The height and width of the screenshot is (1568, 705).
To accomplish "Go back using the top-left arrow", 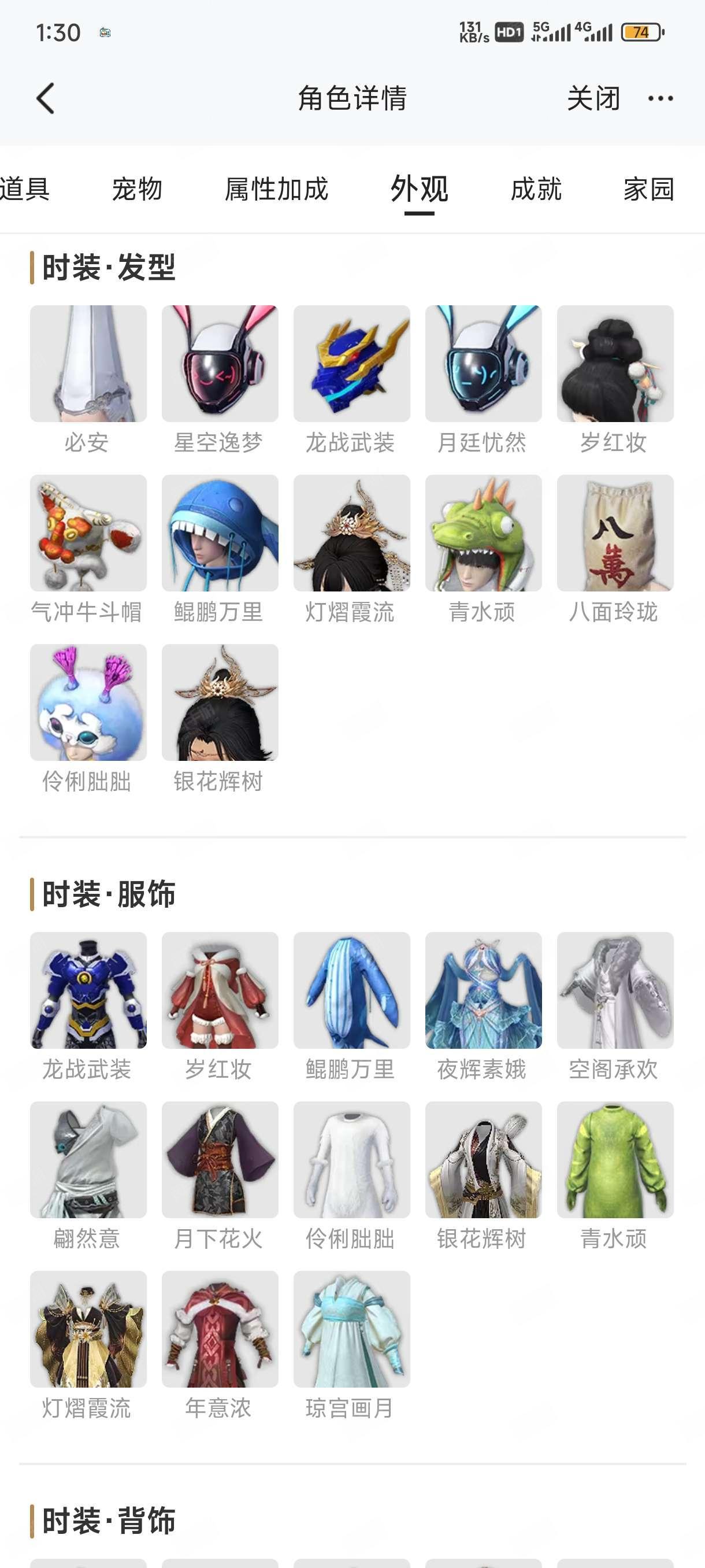I will (46, 99).
